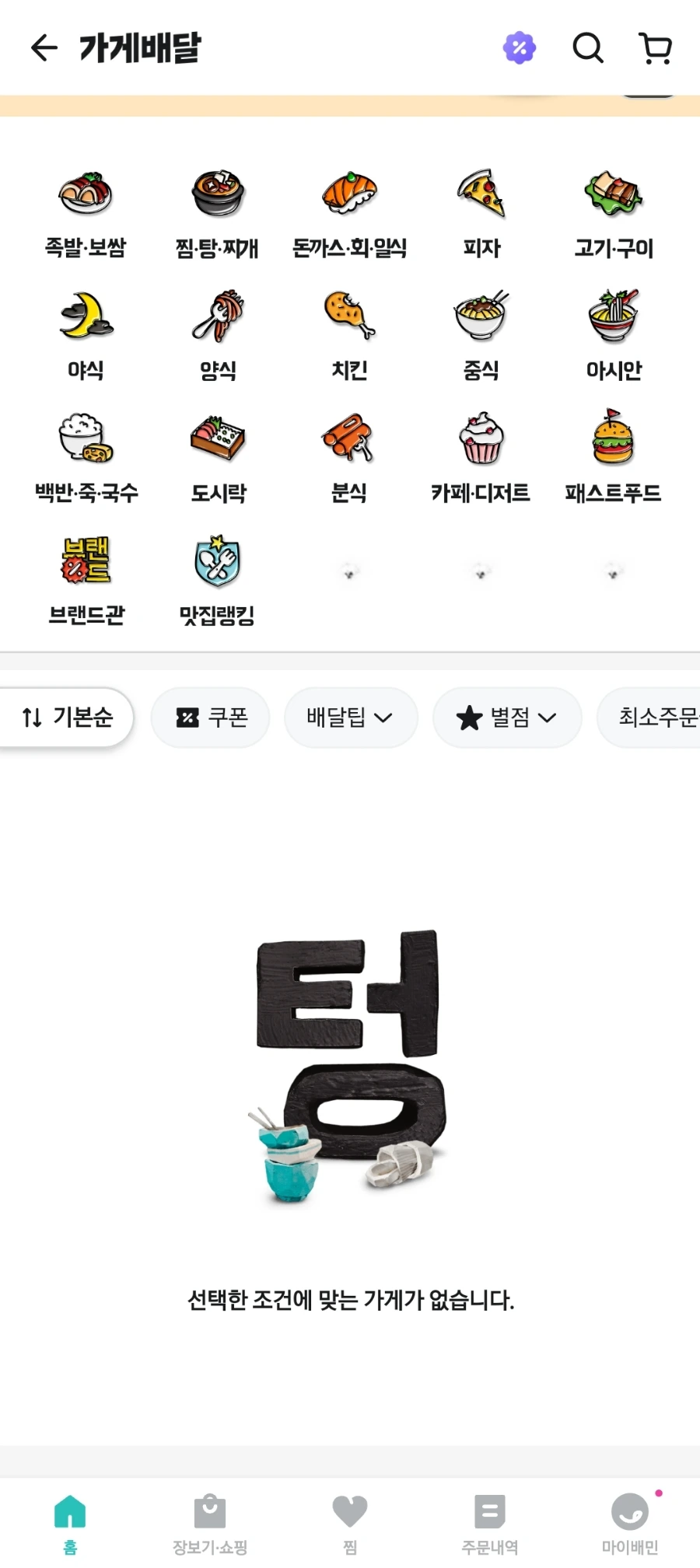Select the 아시안 noodle bowl icon

point(611,320)
